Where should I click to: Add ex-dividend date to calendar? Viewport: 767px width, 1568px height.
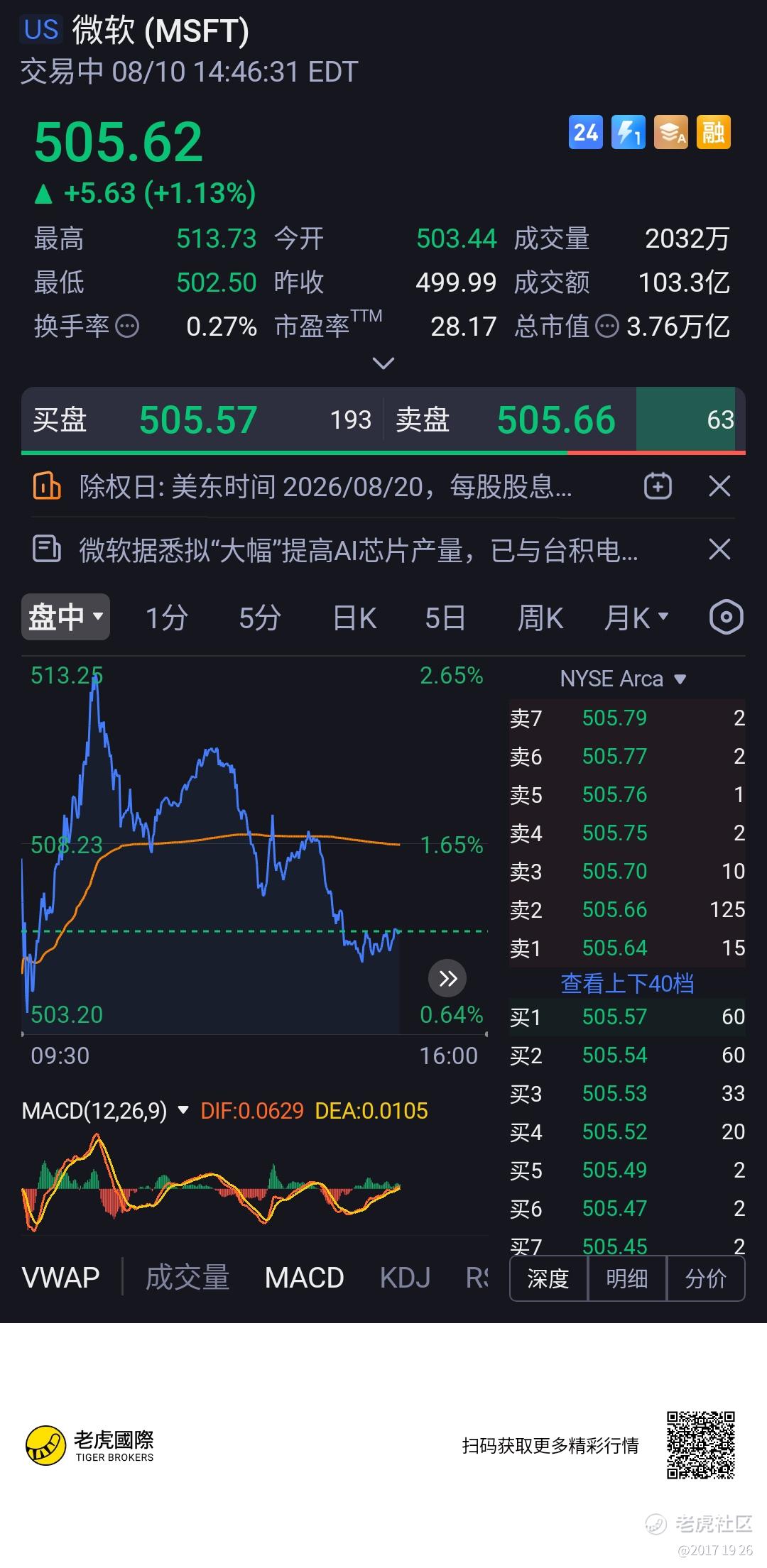coord(658,486)
